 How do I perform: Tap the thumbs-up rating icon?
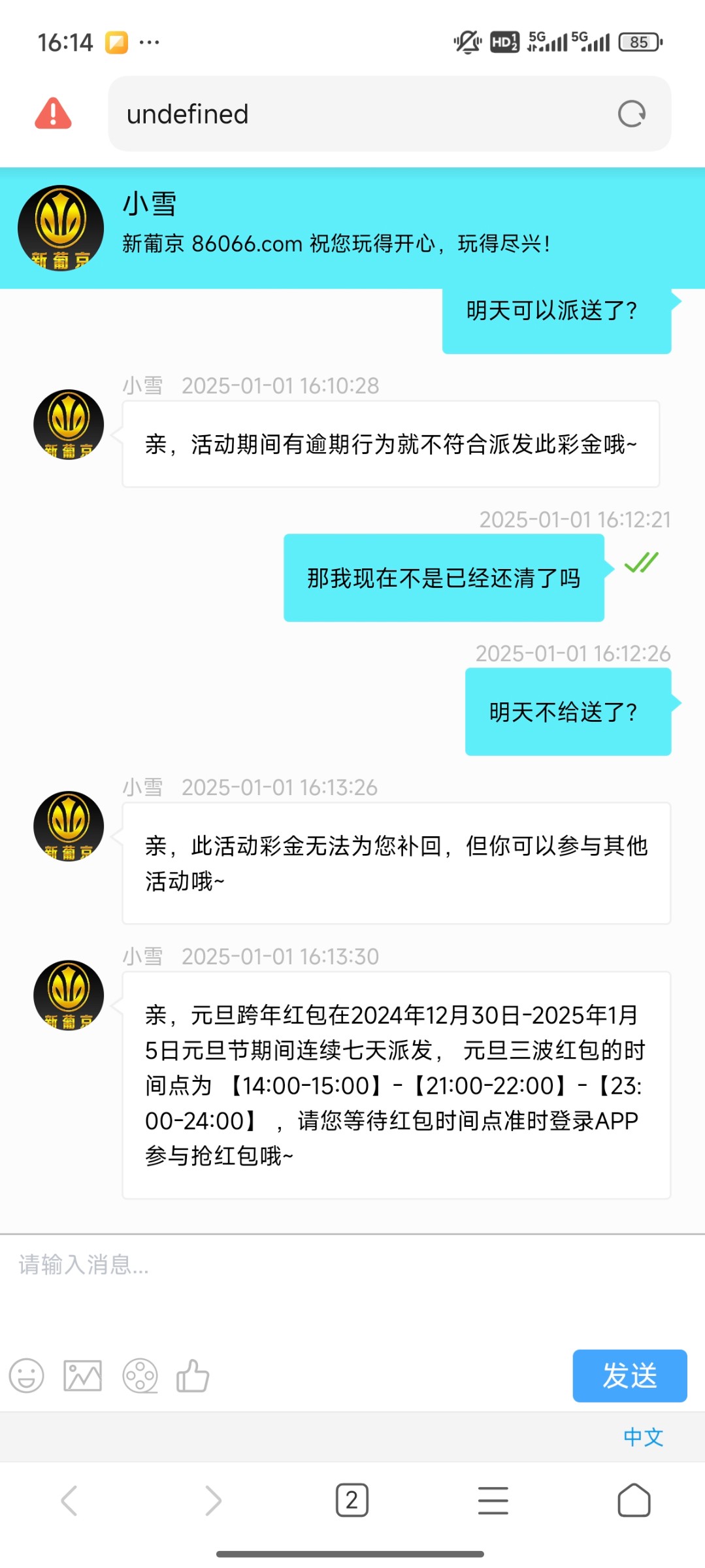(193, 1375)
